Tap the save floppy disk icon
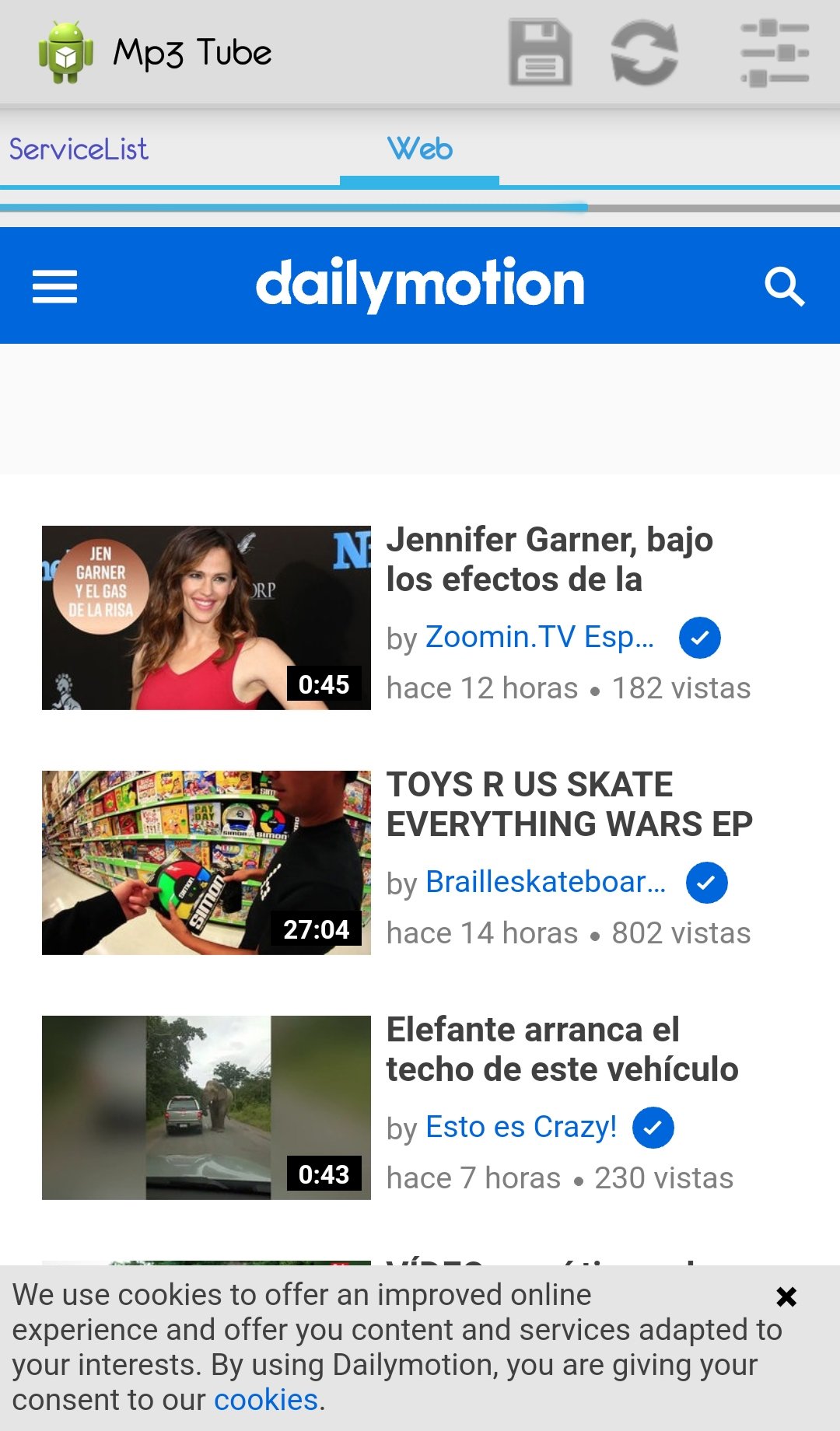The height and width of the screenshot is (1431, 840). coord(541,52)
